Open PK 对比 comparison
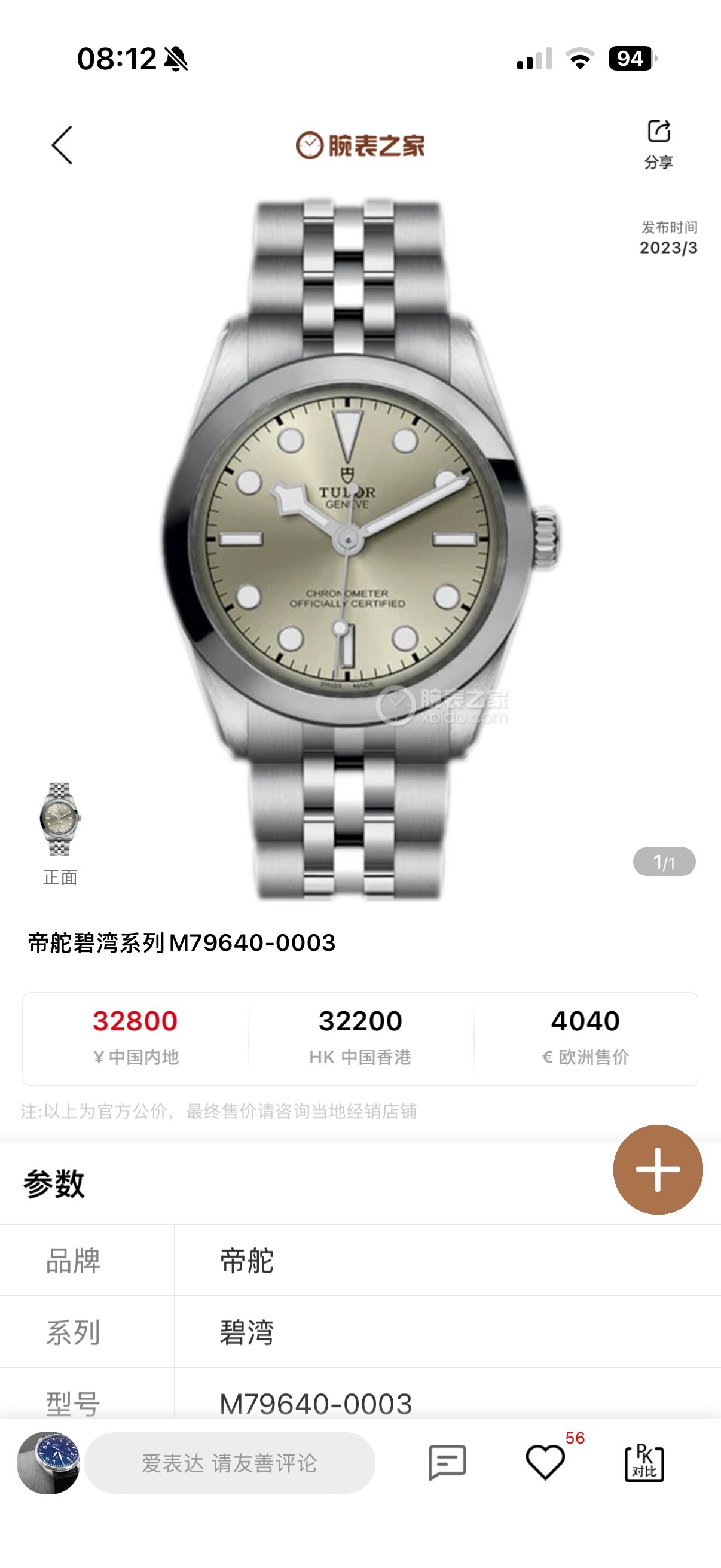Image resolution: width=721 pixels, height=1568 pixels. (644, 1462)
